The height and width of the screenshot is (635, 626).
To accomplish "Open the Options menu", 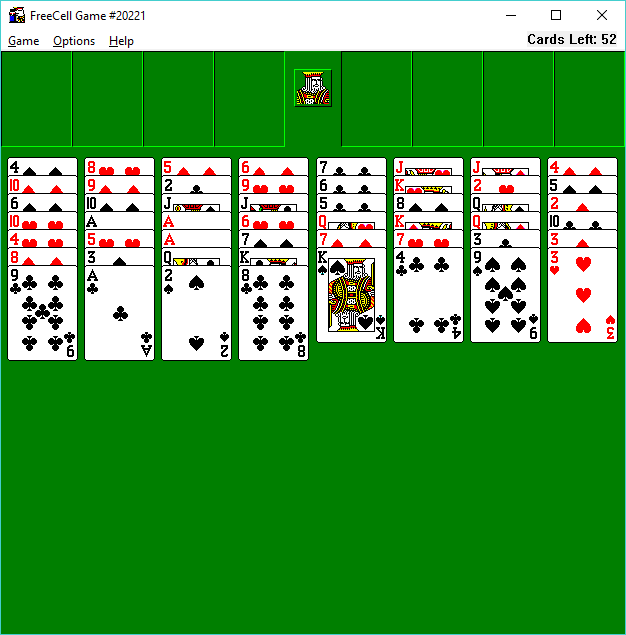I will click(74, 41).
